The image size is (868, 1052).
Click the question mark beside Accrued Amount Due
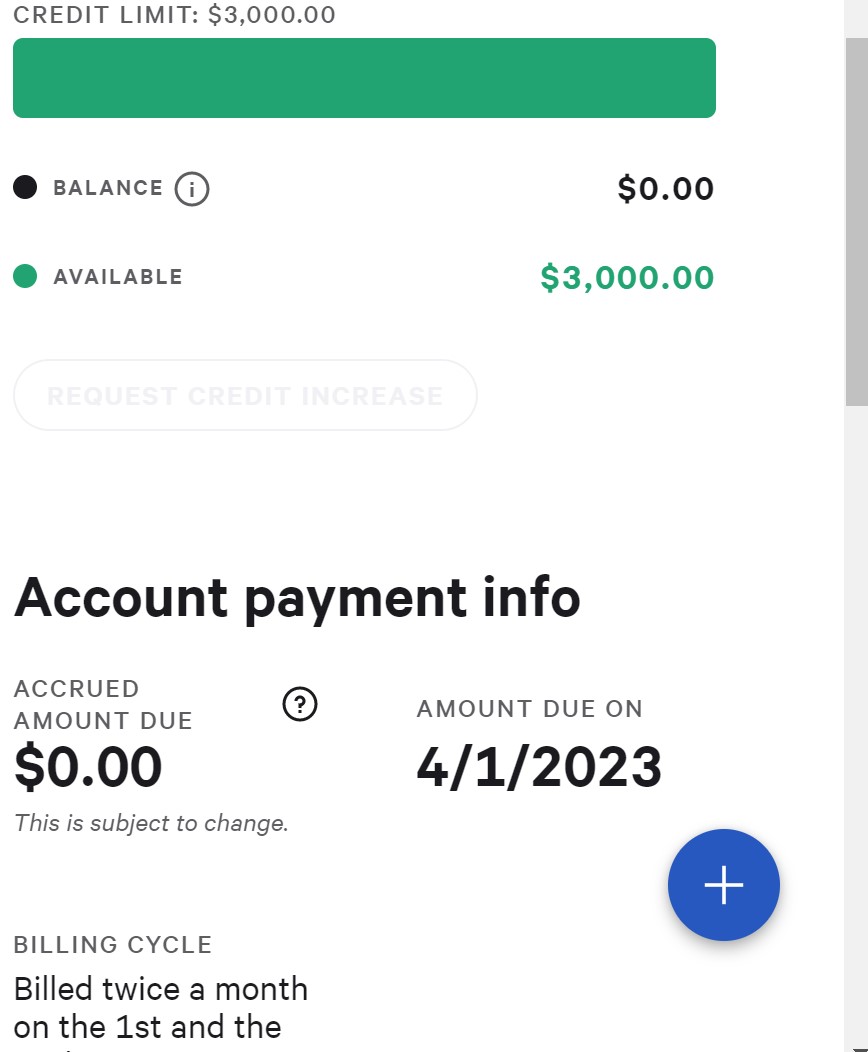(299, 704)
